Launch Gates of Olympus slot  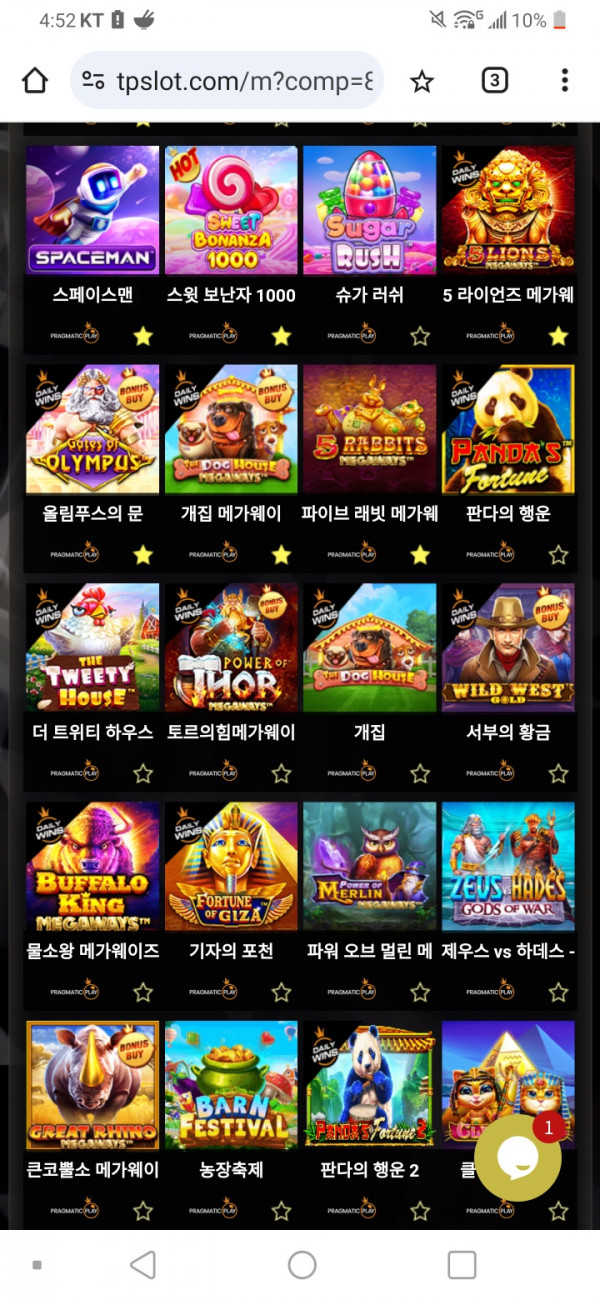click(x=92, y=429)
